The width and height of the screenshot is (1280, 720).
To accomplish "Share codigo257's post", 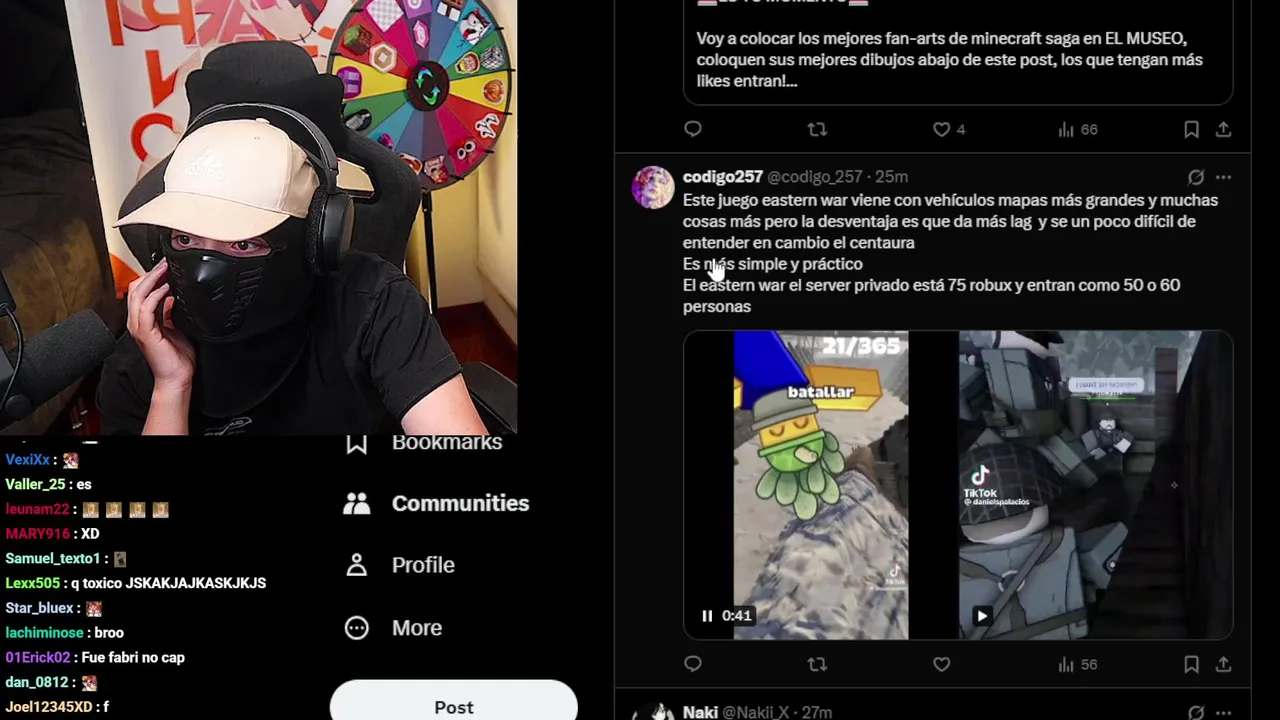I will coord(1223,664).
